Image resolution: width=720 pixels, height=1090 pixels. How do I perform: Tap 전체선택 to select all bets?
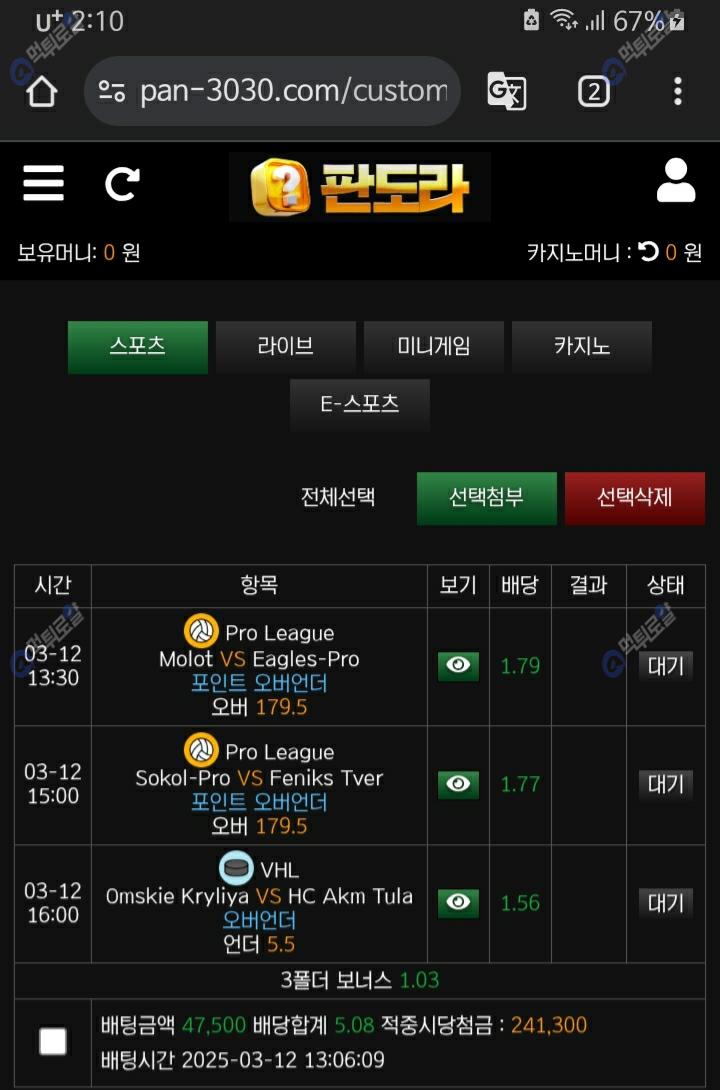(x=338, y=497)
